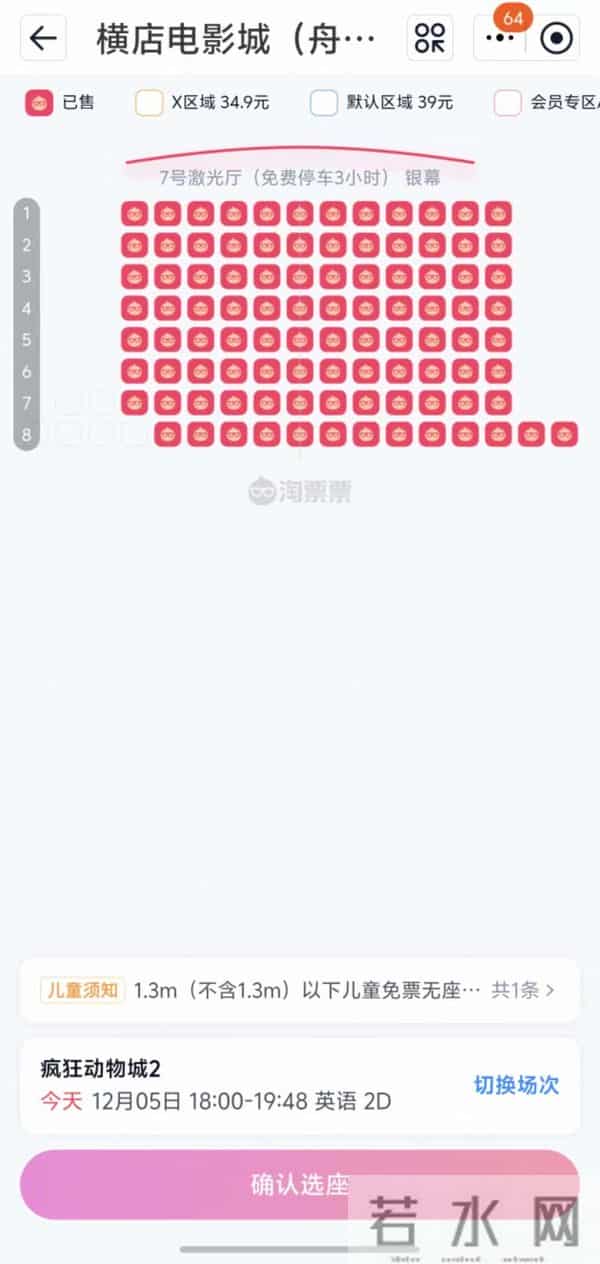Open the 儿童须知 children notice row
Screen dimensions: 600x1264
[x=300, y=990]
